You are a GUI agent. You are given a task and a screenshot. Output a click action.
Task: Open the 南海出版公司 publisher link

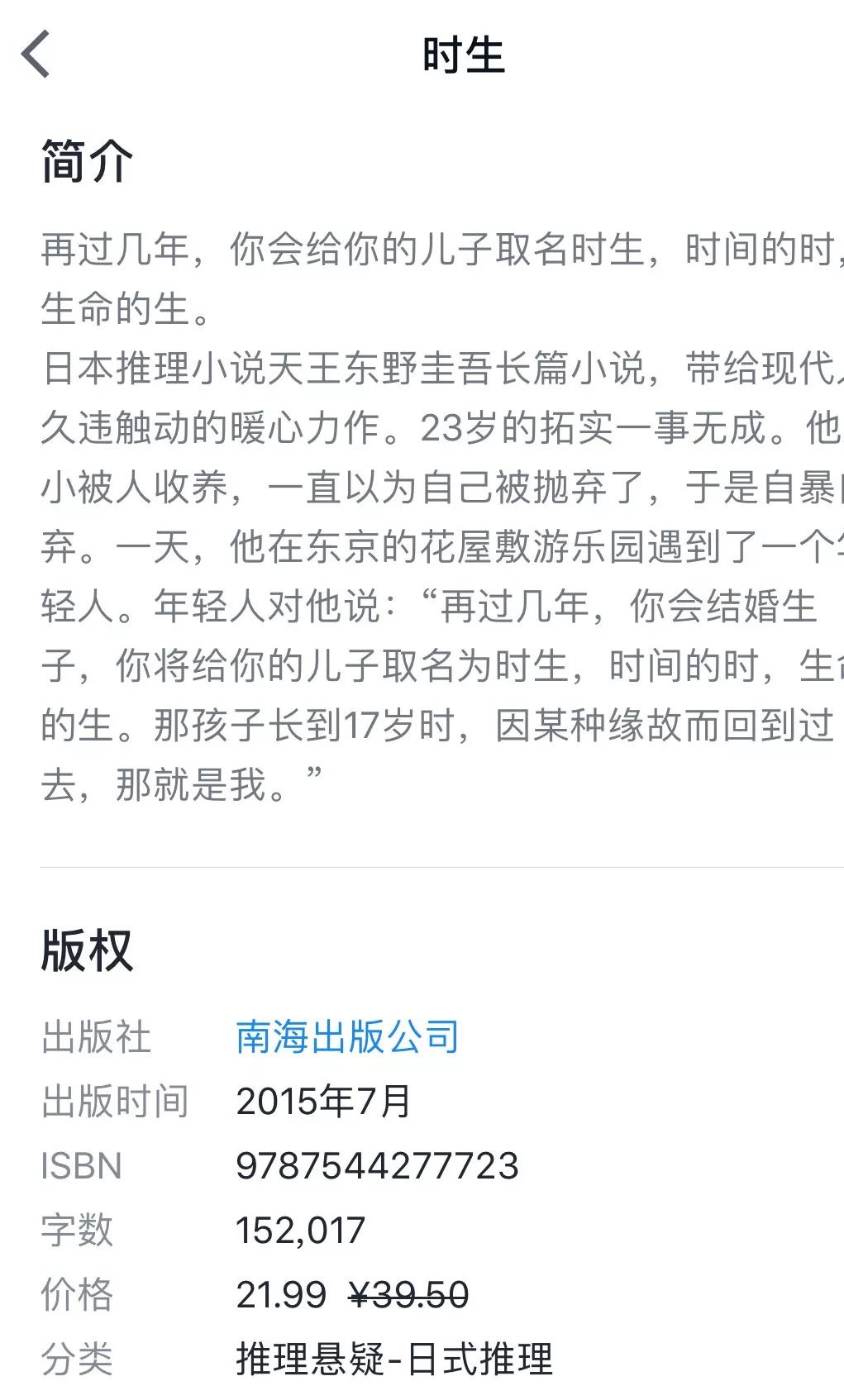tap(347, 1036)
